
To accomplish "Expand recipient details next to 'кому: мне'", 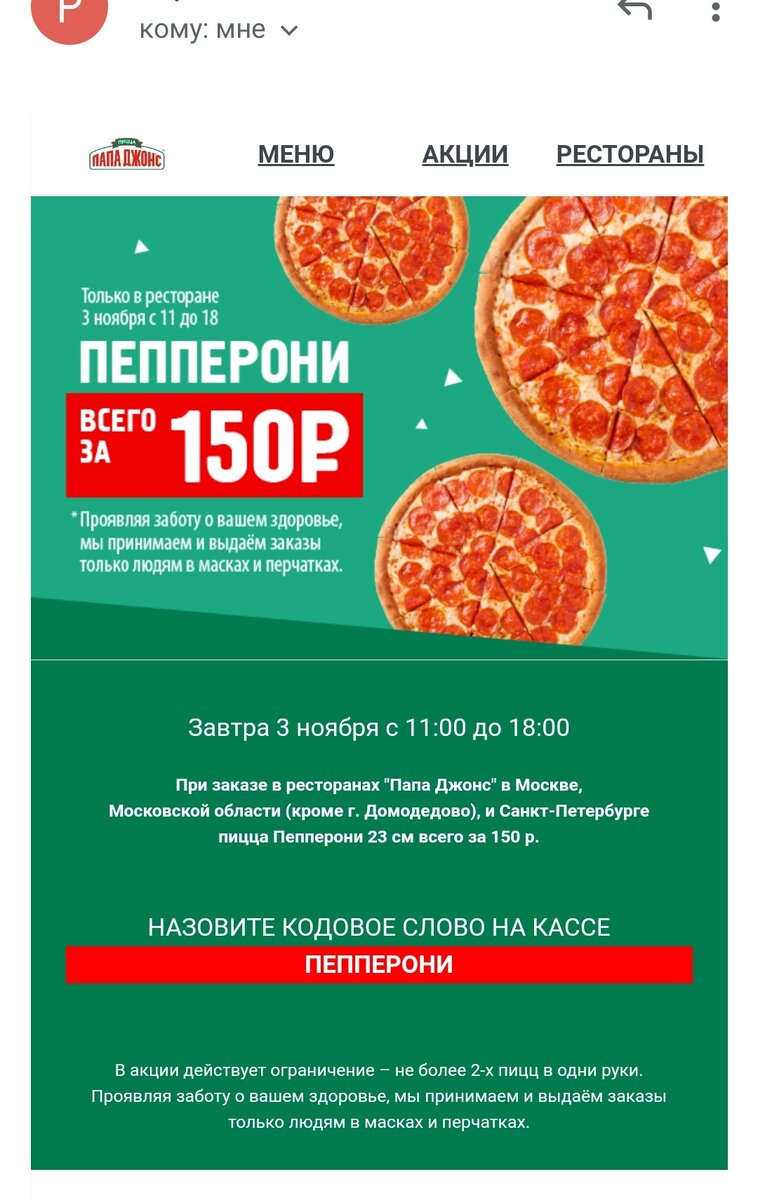I will click(x=289, y=31).
